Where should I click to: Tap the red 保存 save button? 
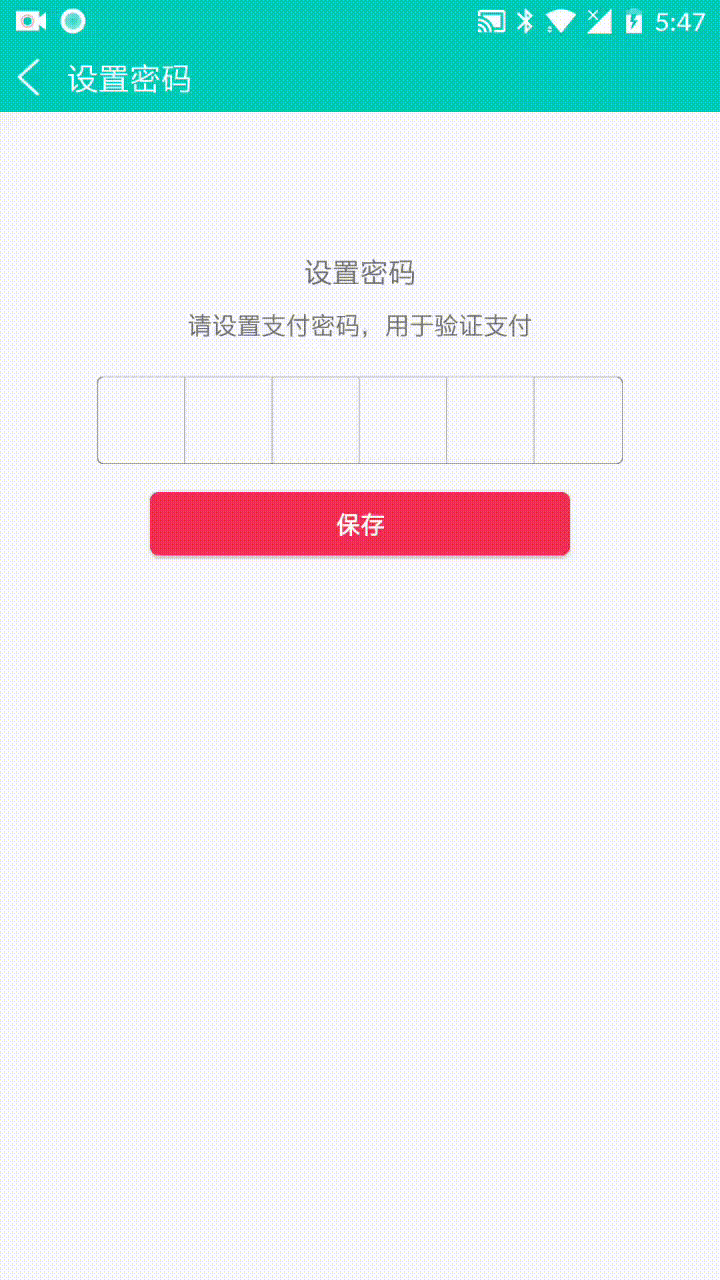point(360,524)
